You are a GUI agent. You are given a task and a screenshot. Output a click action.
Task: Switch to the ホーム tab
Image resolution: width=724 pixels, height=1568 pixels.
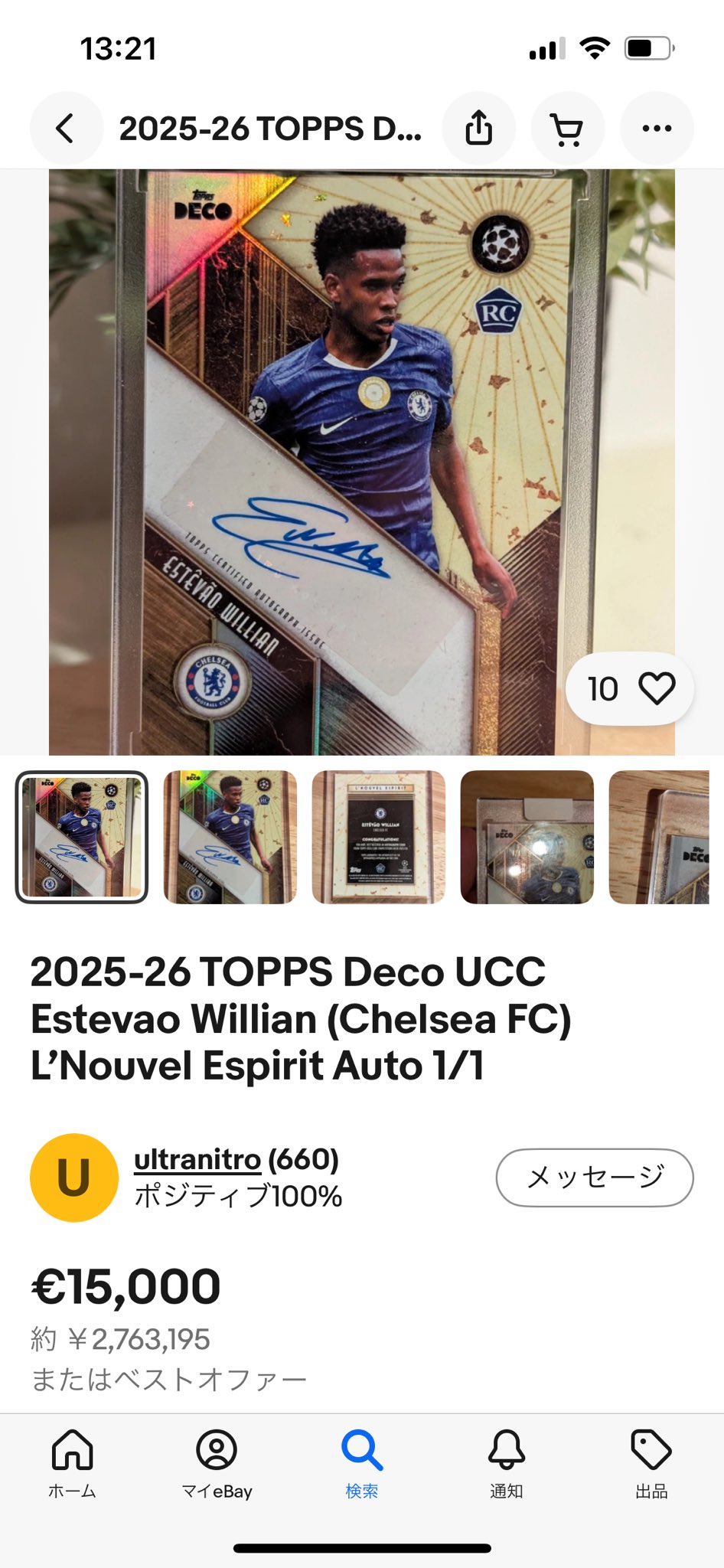(72, 1463)
